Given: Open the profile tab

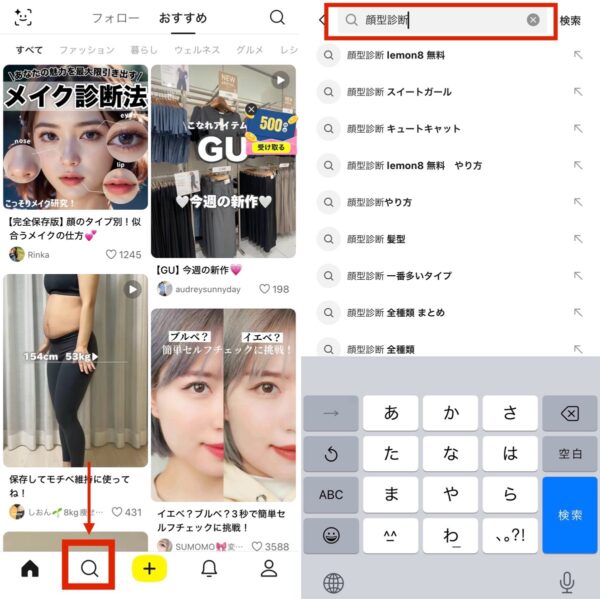Looking at the screenshot, I should point(269,569).
